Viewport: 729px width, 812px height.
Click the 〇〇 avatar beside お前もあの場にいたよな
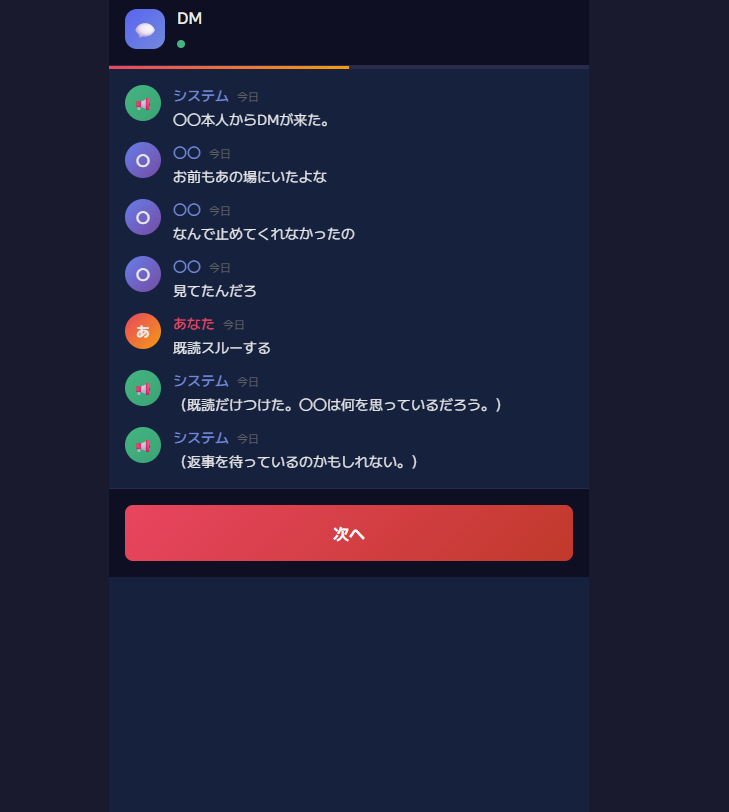coord(142,159)
